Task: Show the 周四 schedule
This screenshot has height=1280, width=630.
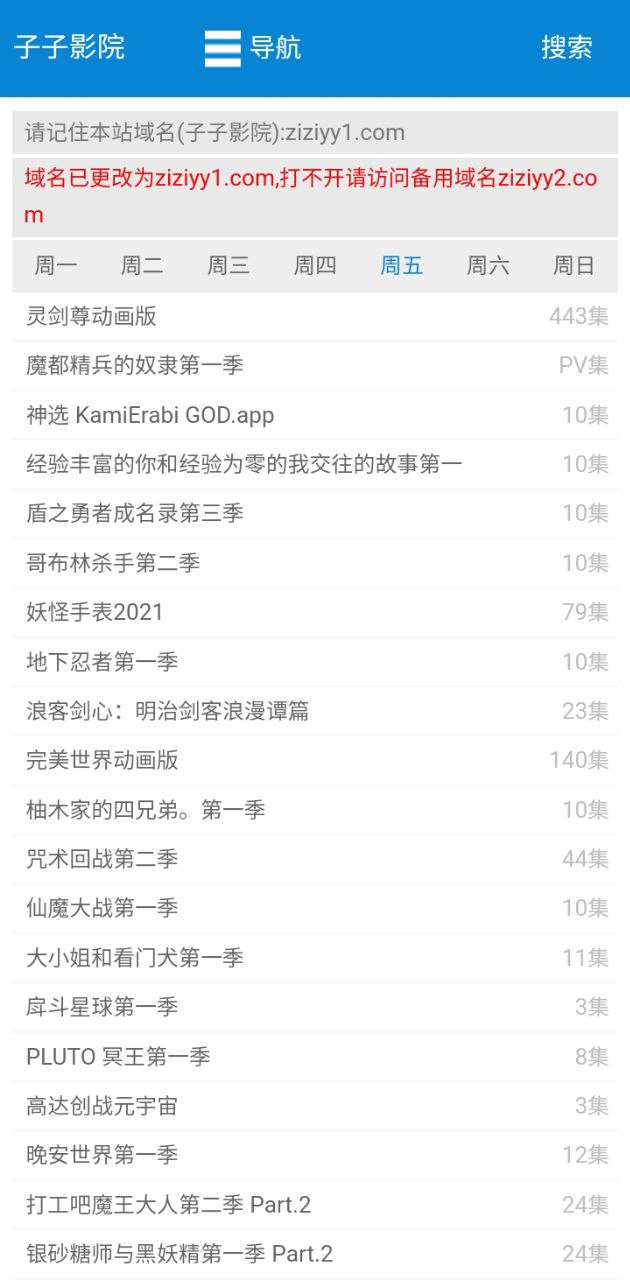Action: coord(315,265)
